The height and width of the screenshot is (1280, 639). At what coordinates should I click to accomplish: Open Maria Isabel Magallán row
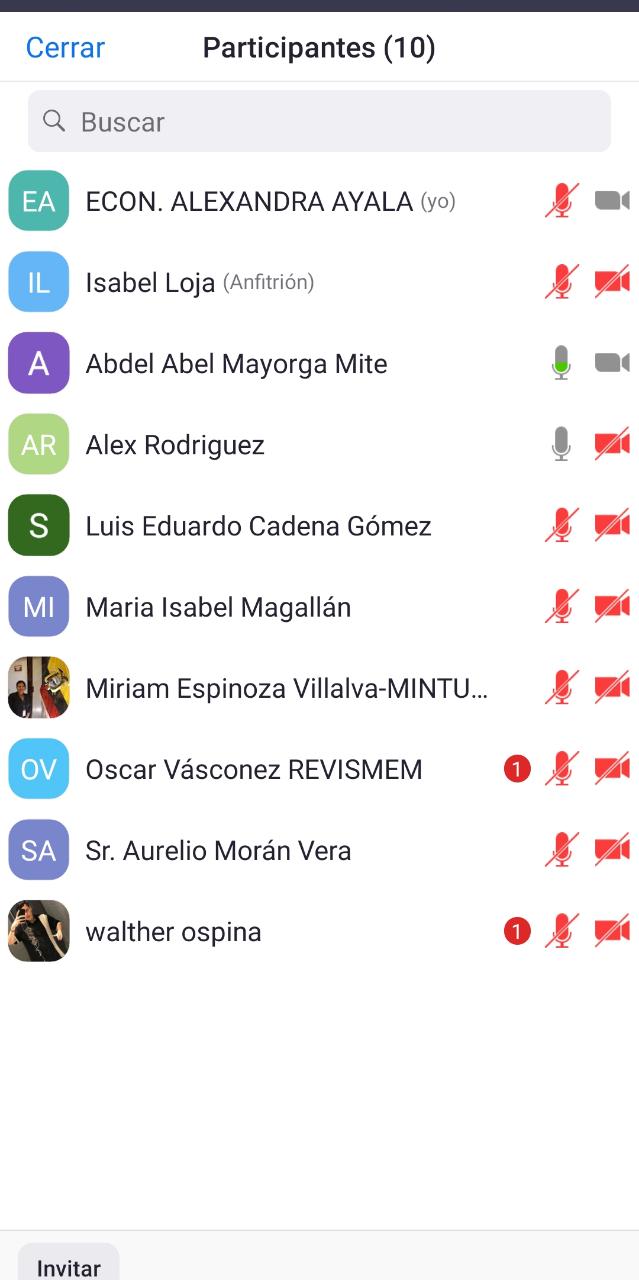coord(218,607)
